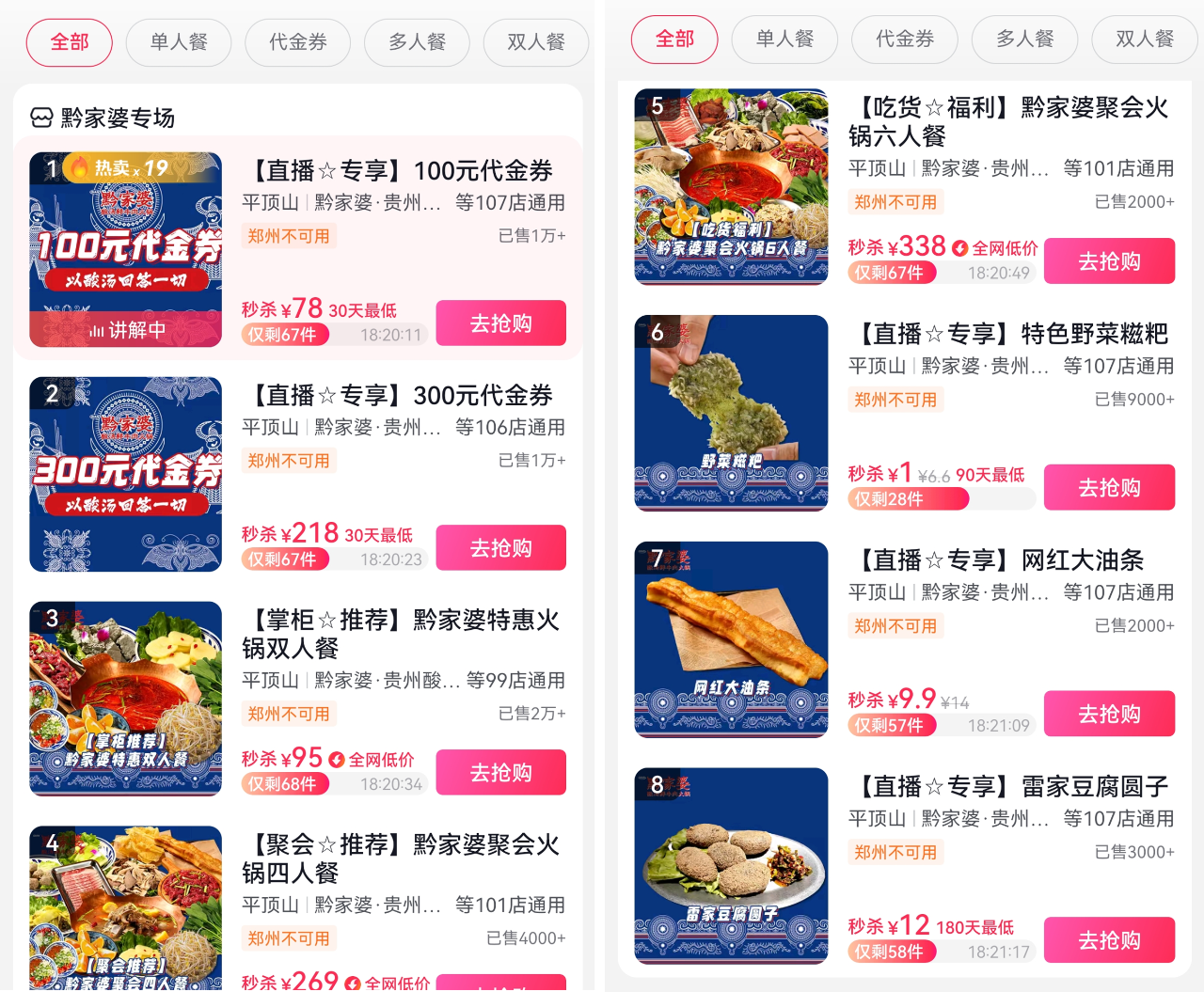This screenshot has height=992, width=1204.
Task: Open the 雷家豆腐圆子 item image
Action: (731, 866)
